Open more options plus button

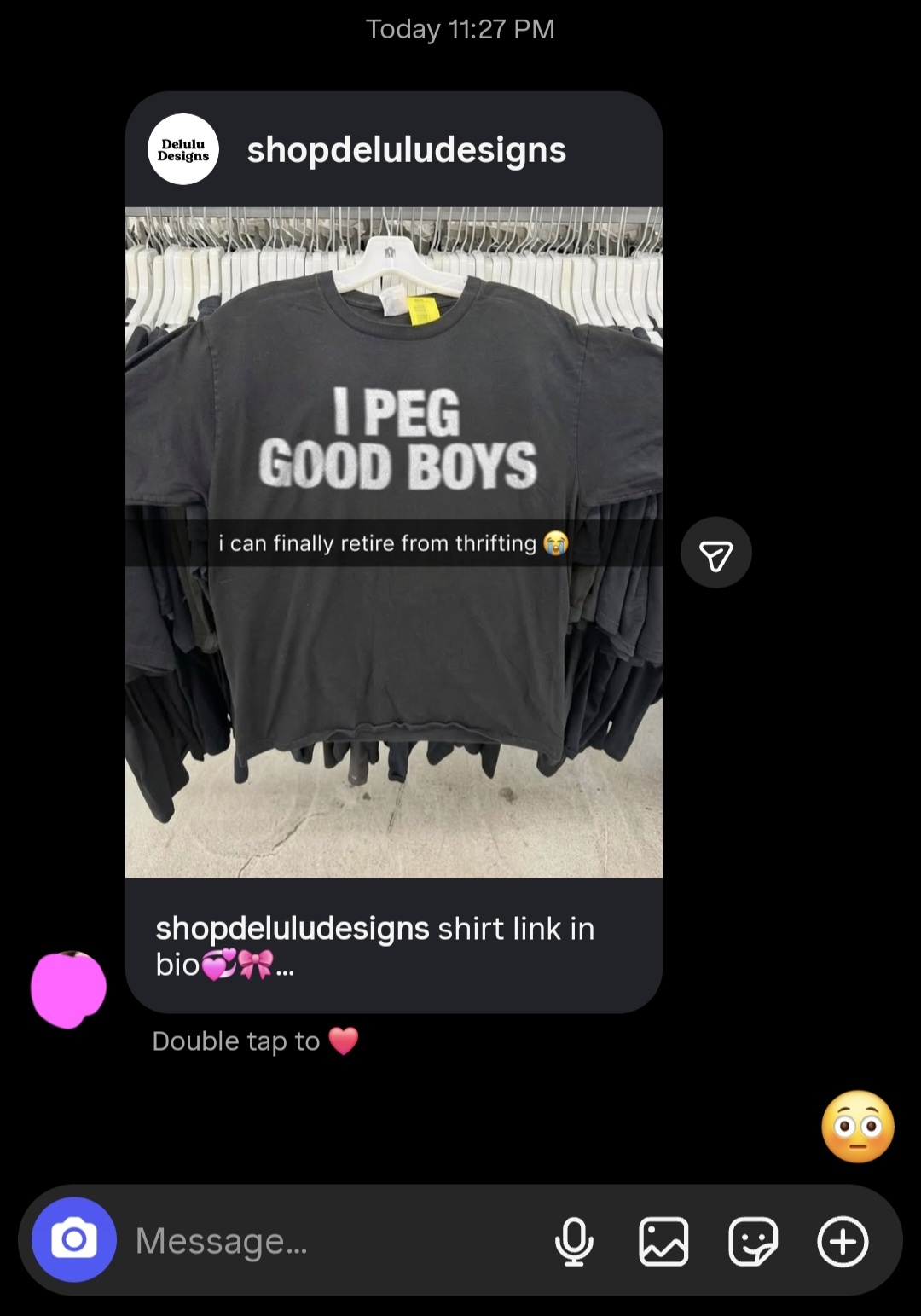click(x=843, y=1241)
